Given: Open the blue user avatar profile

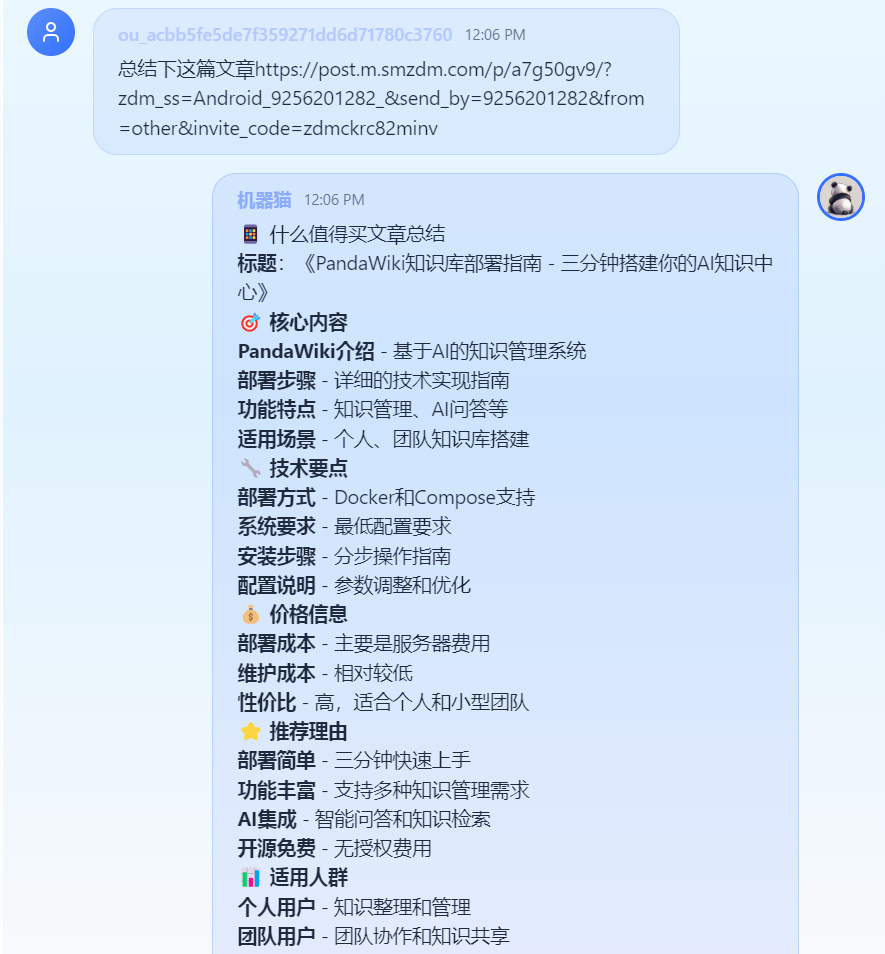Looking at the screenshot, I should coord(51,32).
